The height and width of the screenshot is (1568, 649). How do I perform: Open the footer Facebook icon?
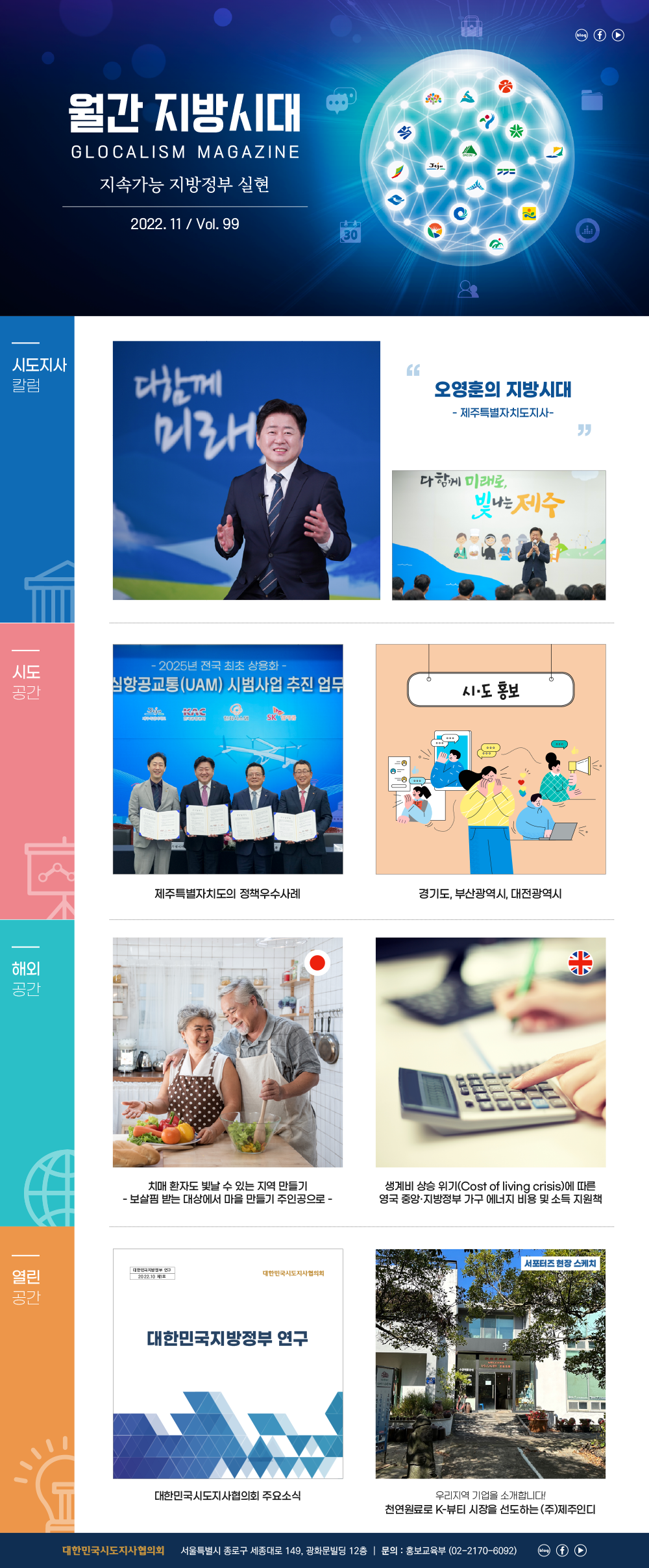pos(563,1550)
